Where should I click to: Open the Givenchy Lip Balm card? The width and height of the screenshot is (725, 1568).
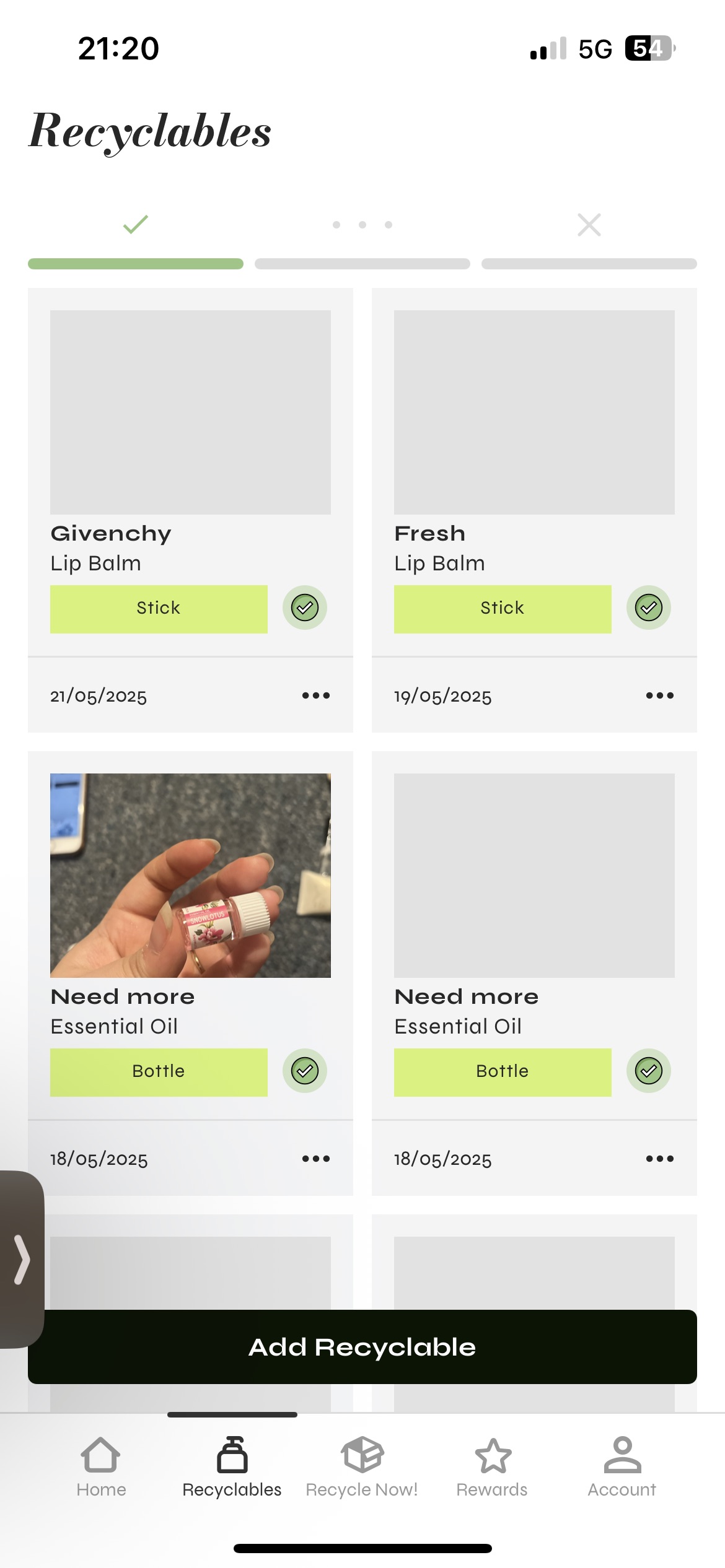pos(190,413)
